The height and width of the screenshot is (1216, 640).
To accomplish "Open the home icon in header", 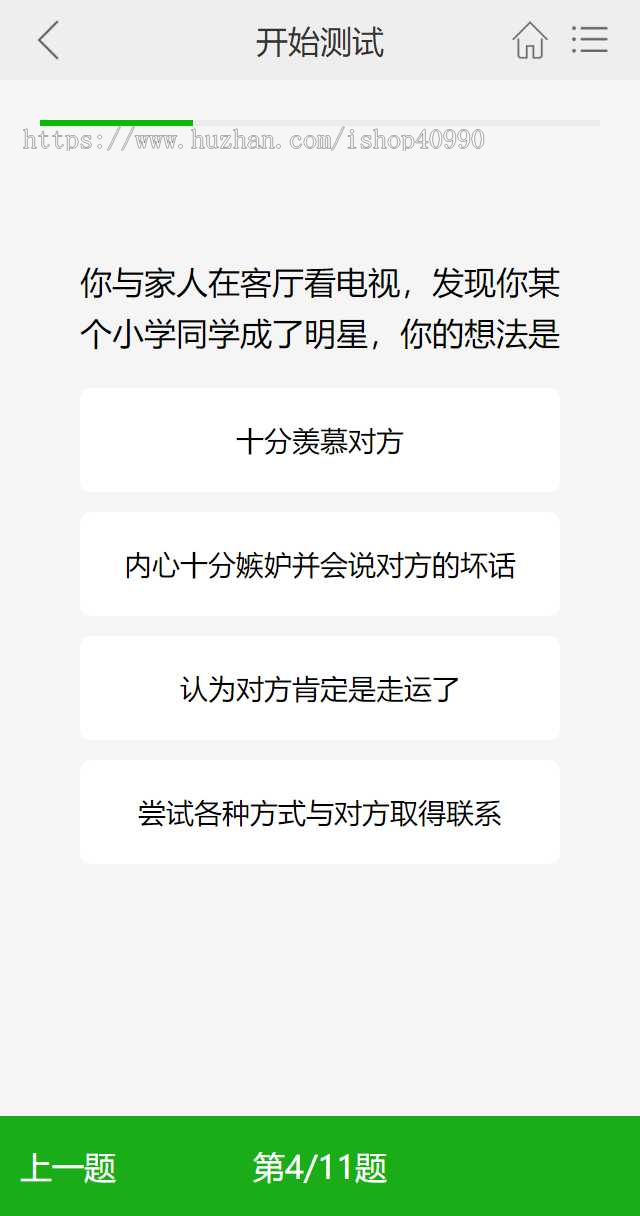I will (530, 41).
